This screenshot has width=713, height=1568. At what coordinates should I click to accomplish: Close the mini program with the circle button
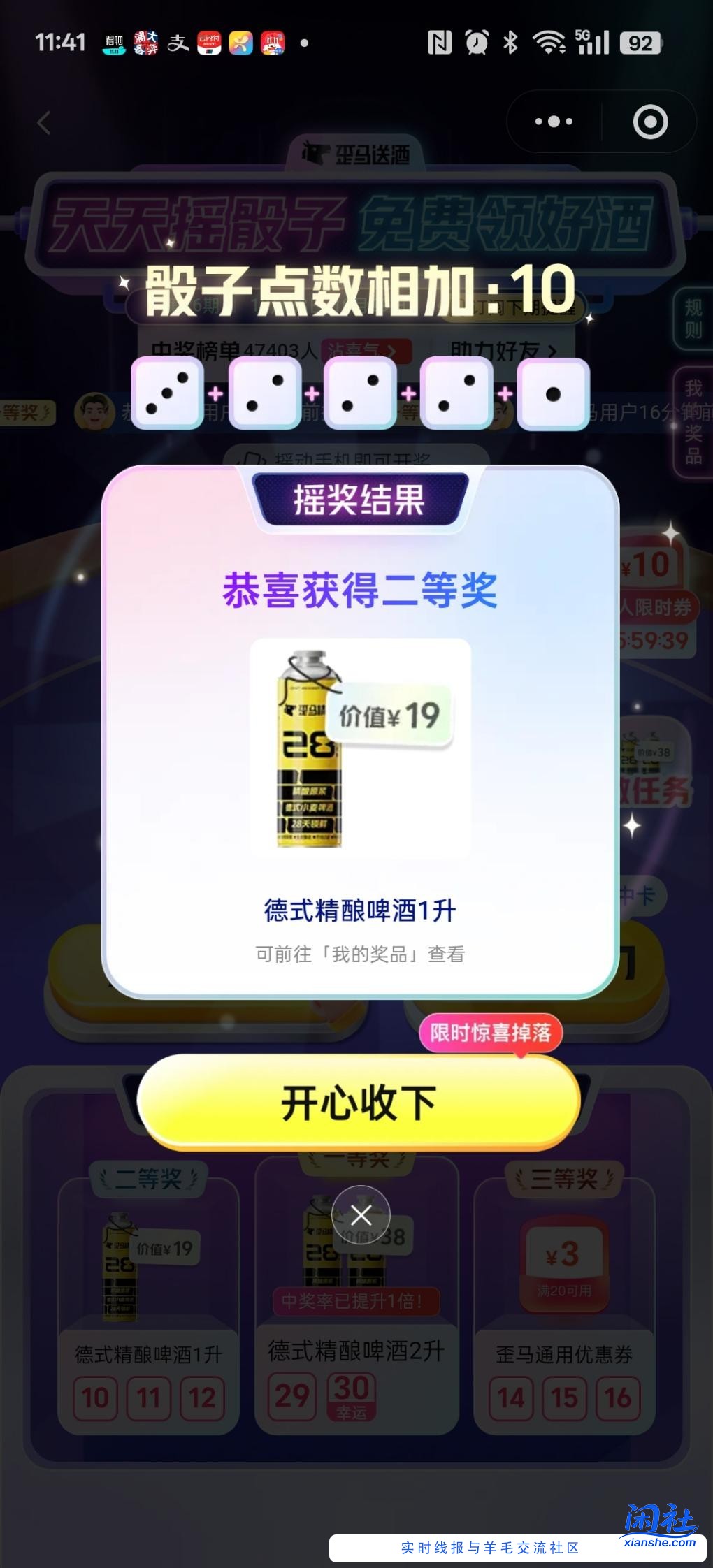tap(650, 122)
